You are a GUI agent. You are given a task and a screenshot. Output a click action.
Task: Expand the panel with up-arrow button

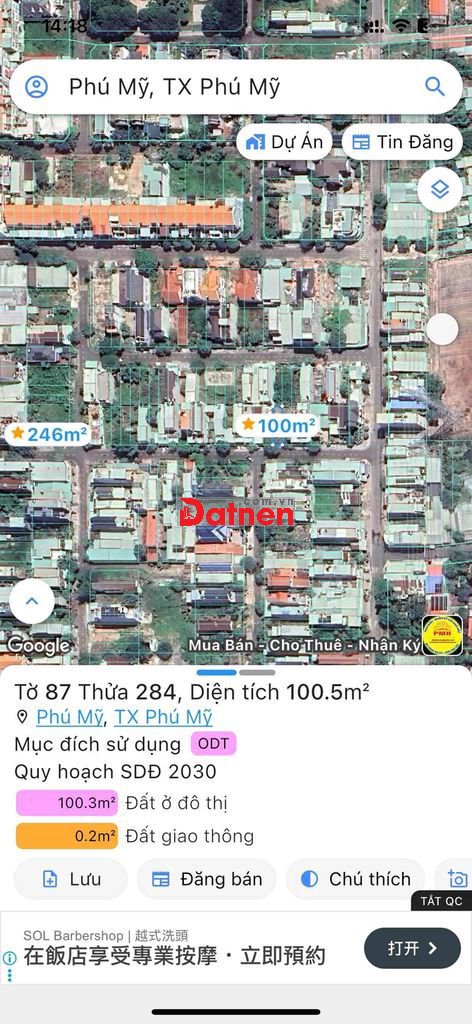(x=32, y=601)
